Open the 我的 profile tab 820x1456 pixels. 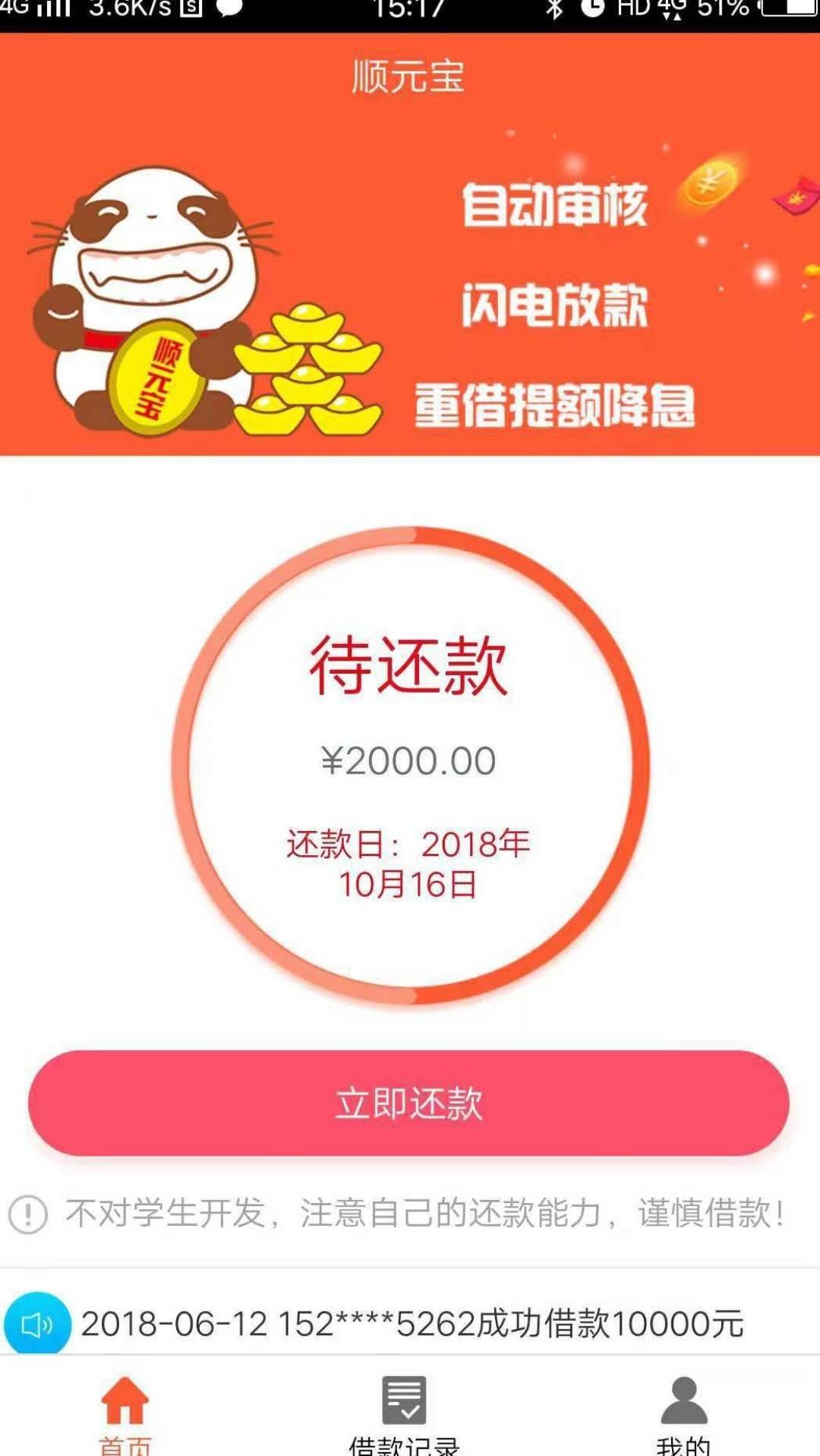683,1414
